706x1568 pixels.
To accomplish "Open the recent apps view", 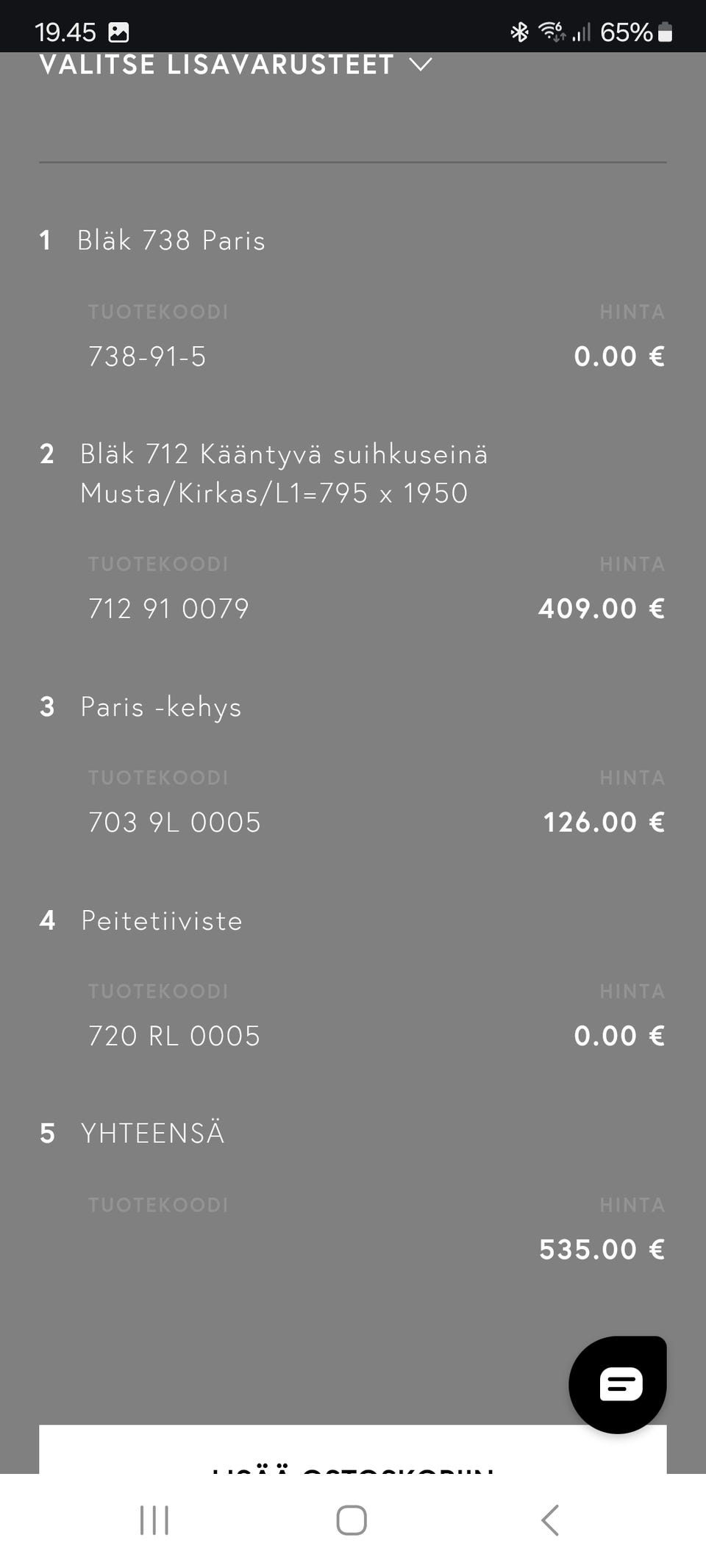I will (154, 1520).
